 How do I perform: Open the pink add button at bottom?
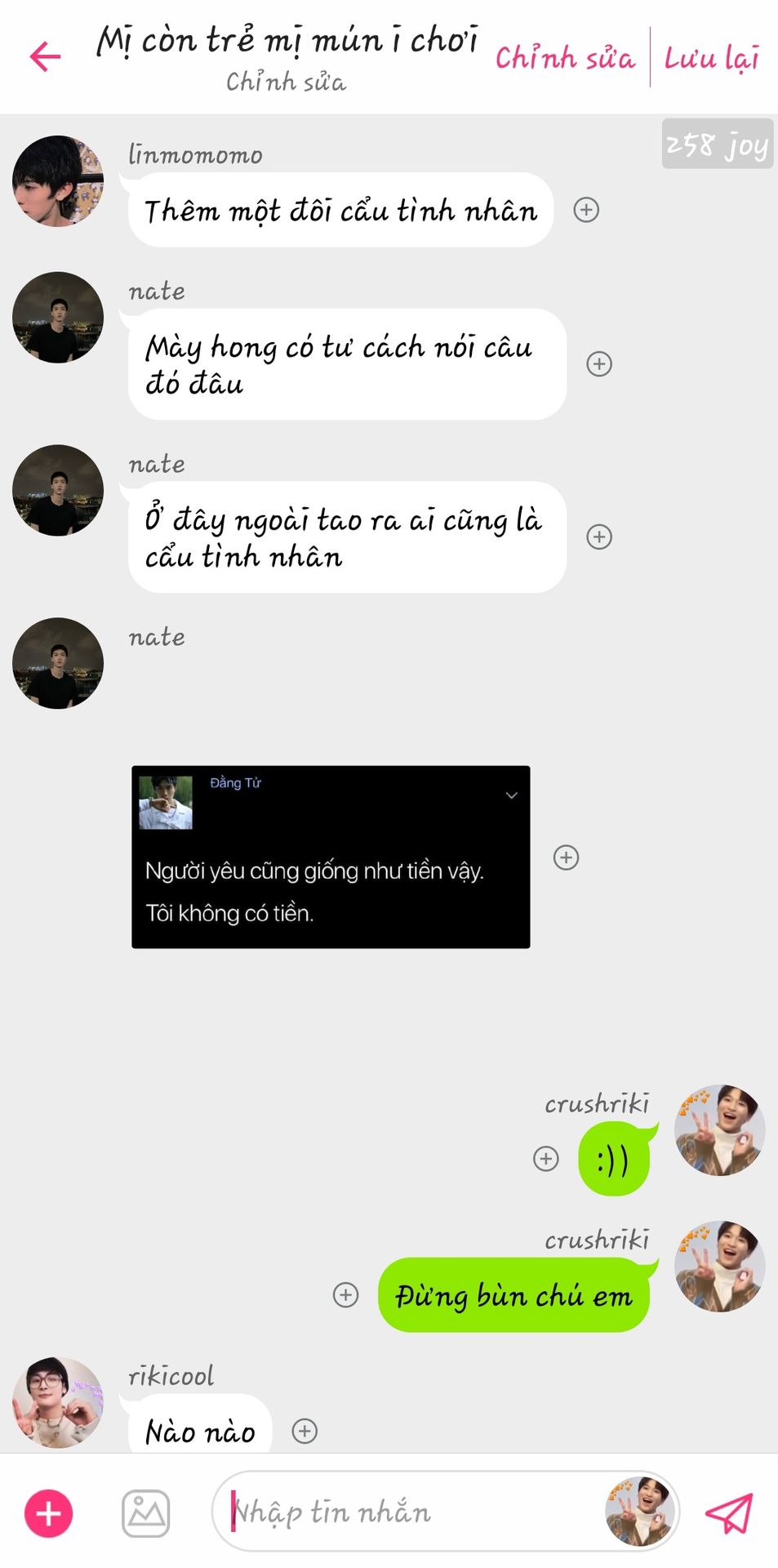point(49,1513)
